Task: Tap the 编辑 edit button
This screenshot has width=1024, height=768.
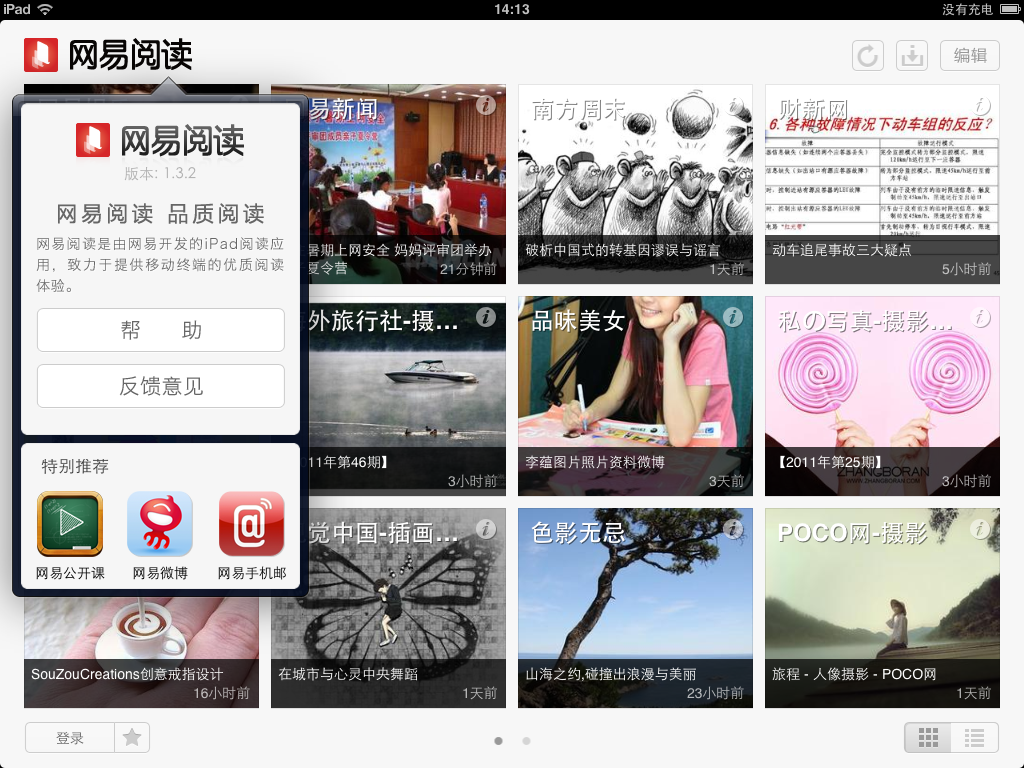Action: [969, 56]
